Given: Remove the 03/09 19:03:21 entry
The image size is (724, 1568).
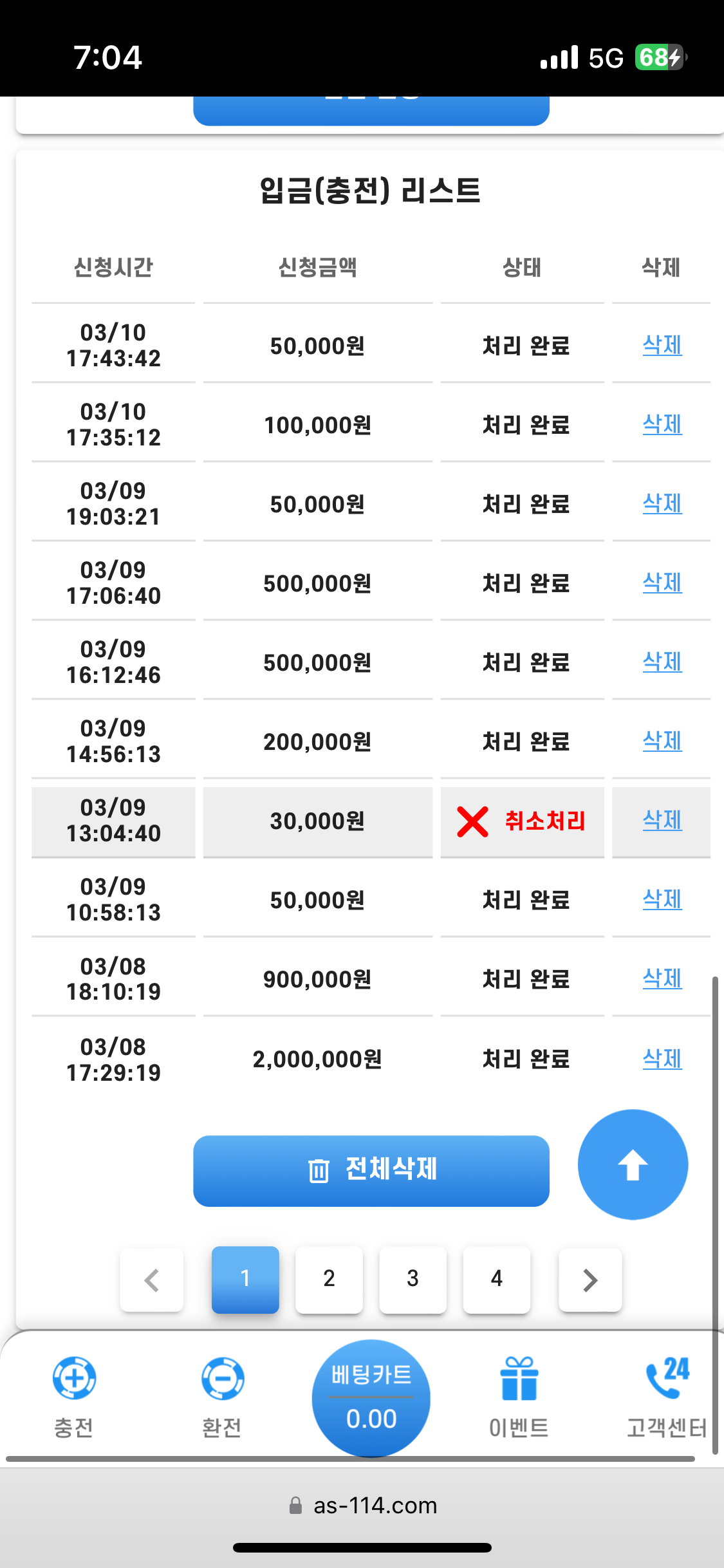Looking at the screenshot, I should coord(662,503).
